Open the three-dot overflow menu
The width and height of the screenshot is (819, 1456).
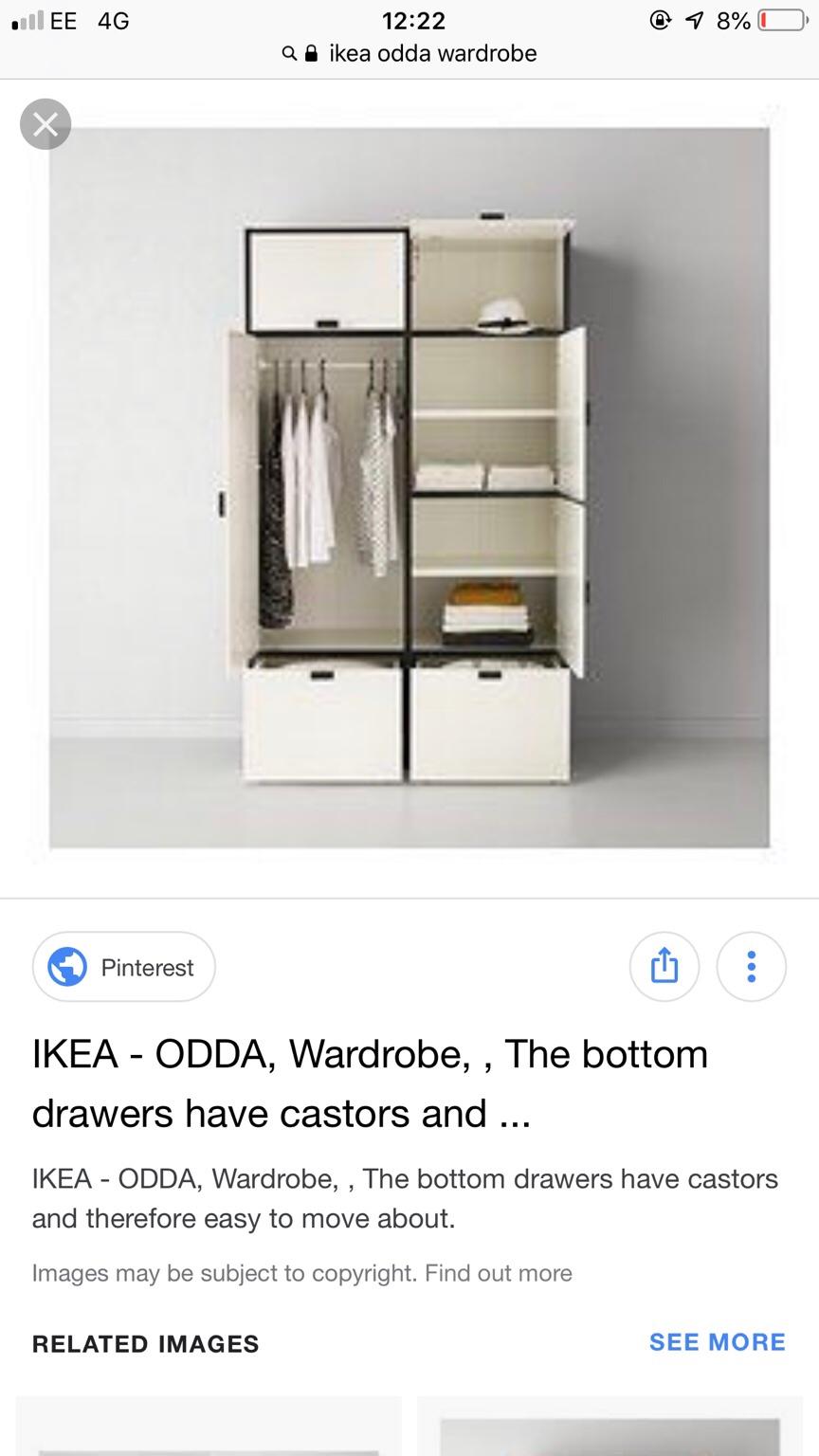752,967
